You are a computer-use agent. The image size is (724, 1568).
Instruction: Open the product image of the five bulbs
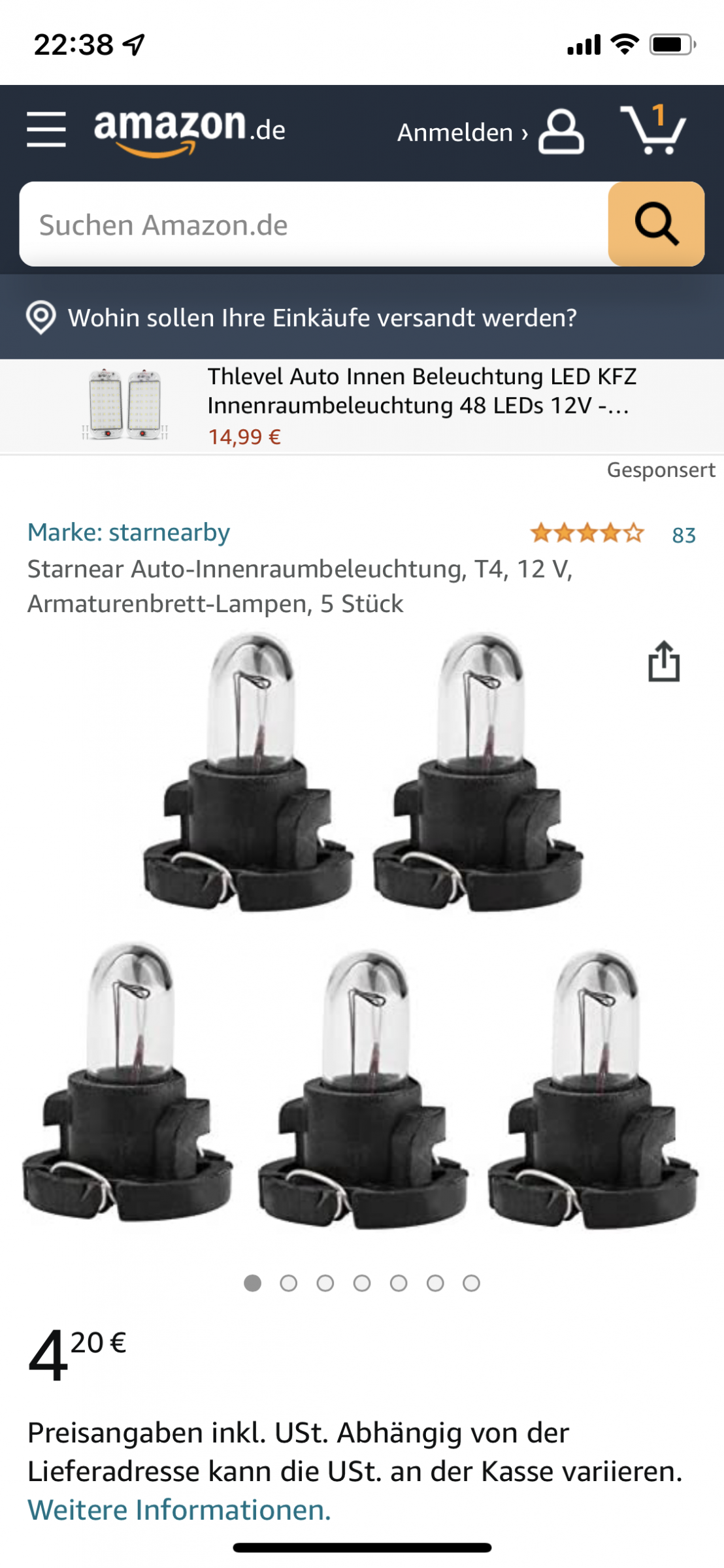tap(361, 931)
